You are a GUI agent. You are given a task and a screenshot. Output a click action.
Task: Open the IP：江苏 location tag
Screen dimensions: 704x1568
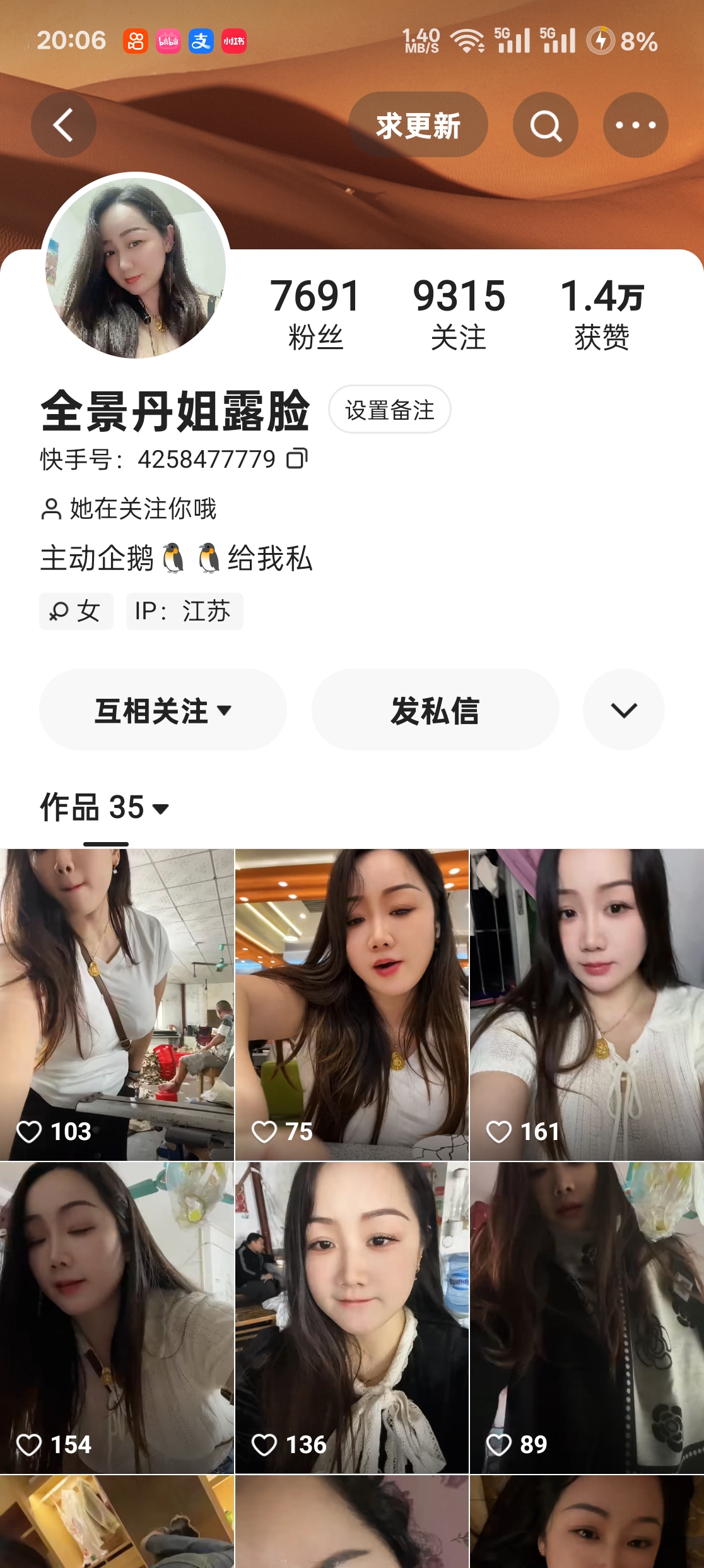tap(184, 610)
